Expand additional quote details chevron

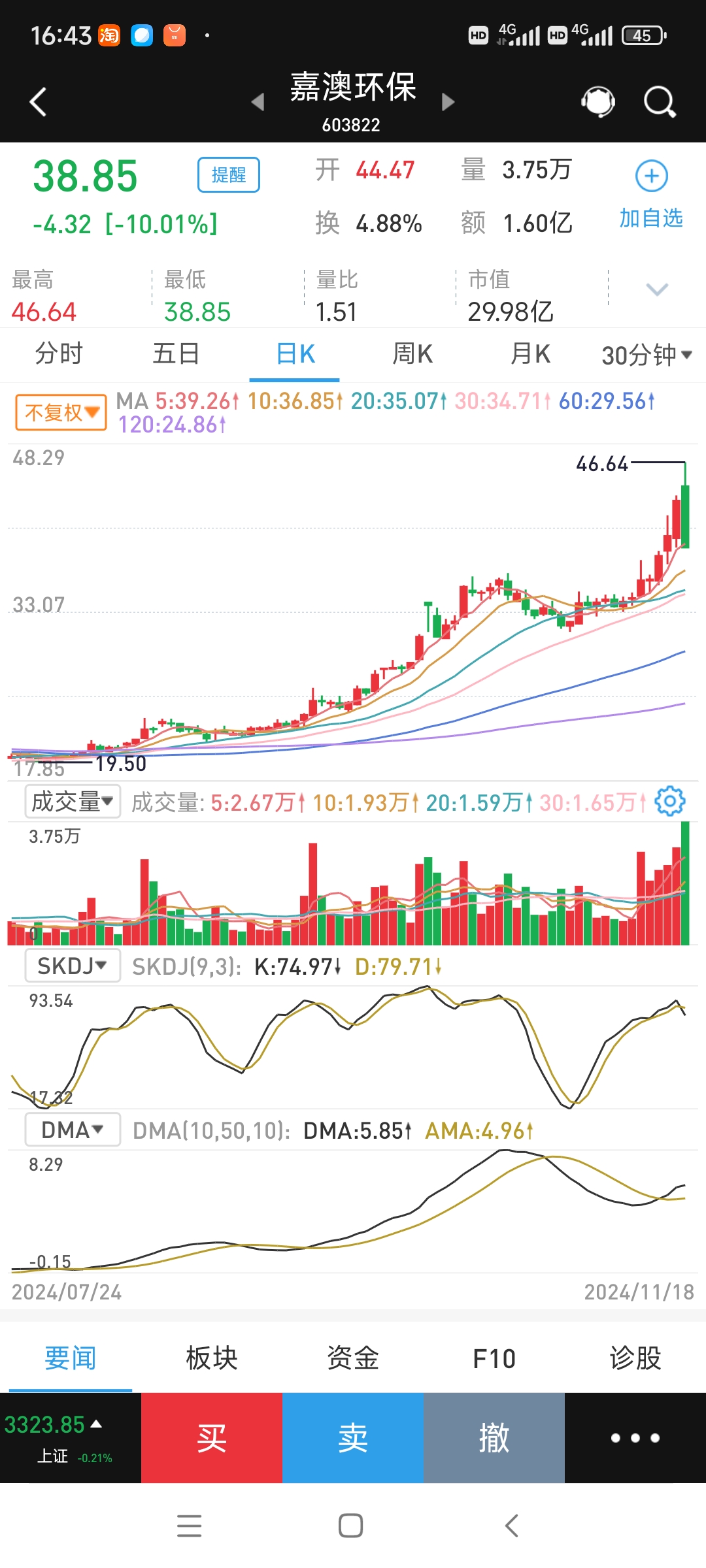point(656,289)
